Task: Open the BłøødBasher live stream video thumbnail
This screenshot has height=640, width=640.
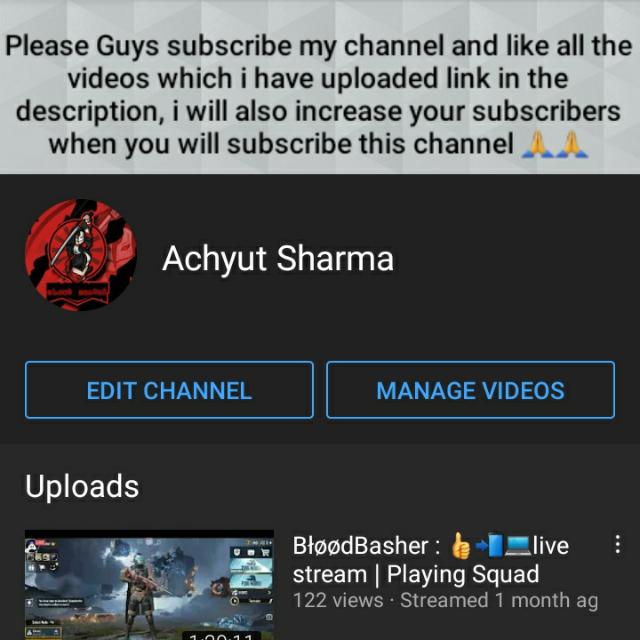Action: (149, 585)
